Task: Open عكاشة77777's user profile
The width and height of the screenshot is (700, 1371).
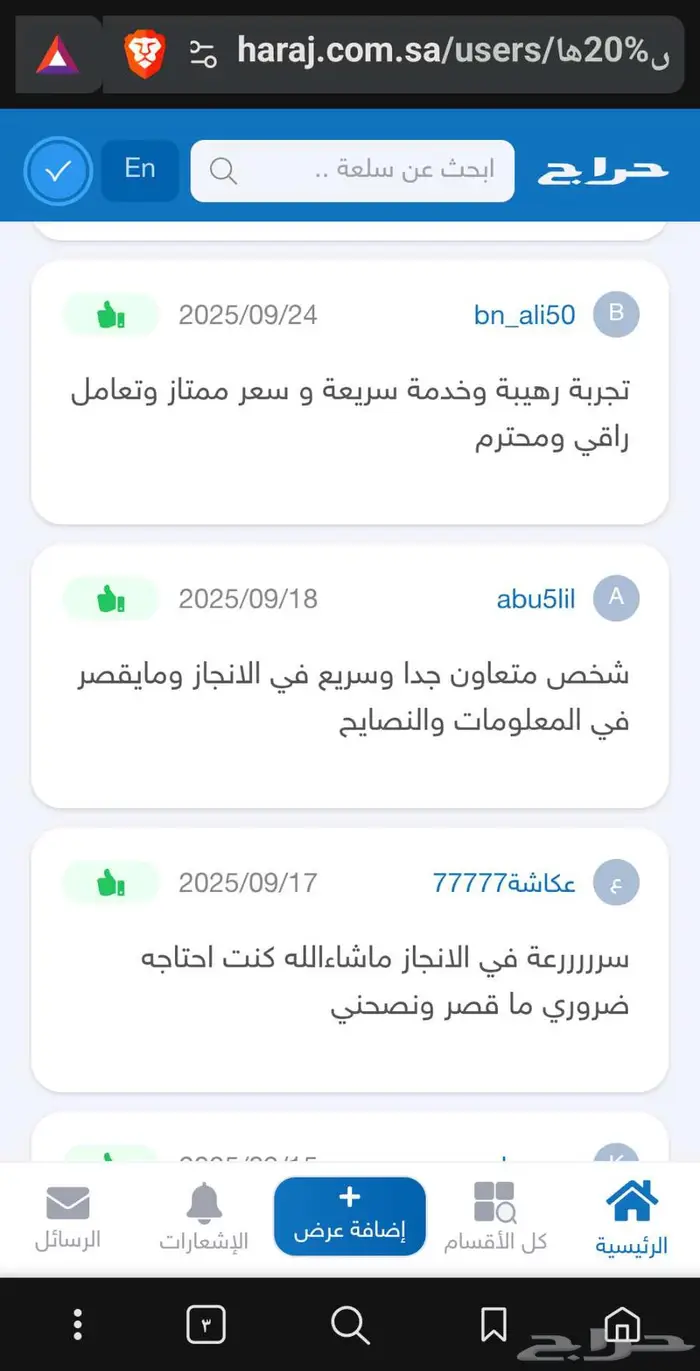Action: [x=504, y=883]
